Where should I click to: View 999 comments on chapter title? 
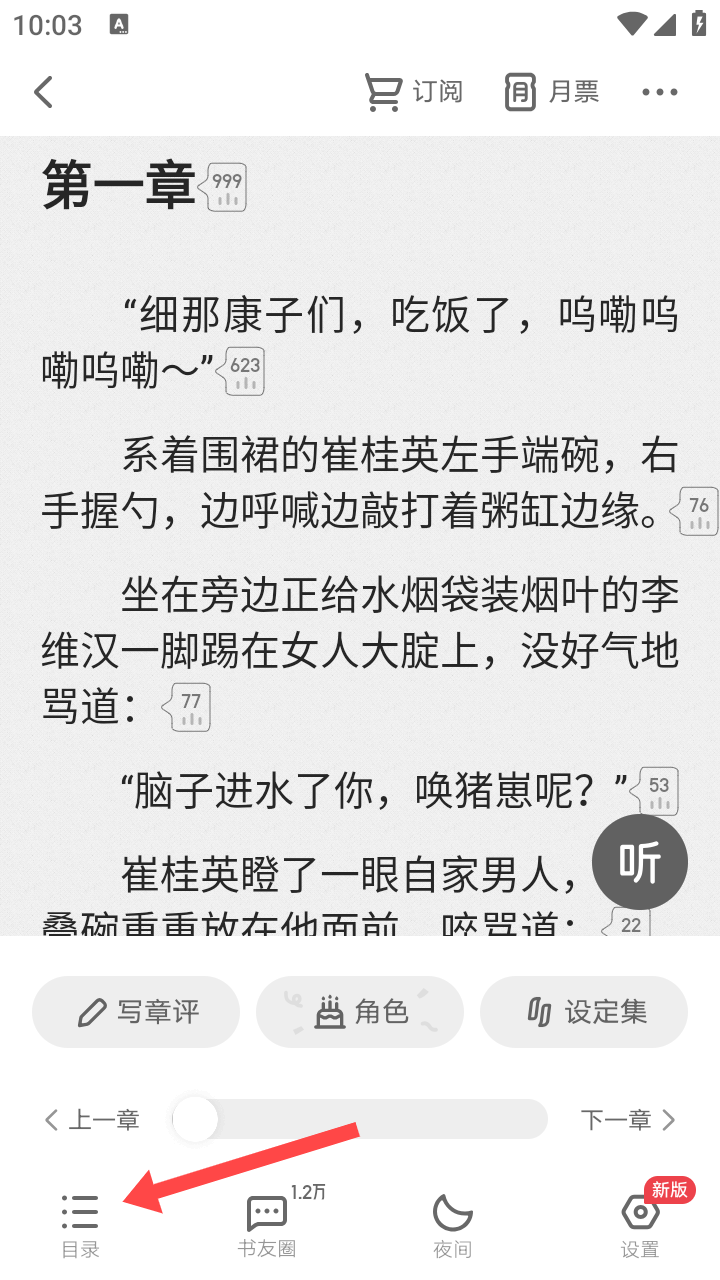pyautogui.click(x=227, y=187)
